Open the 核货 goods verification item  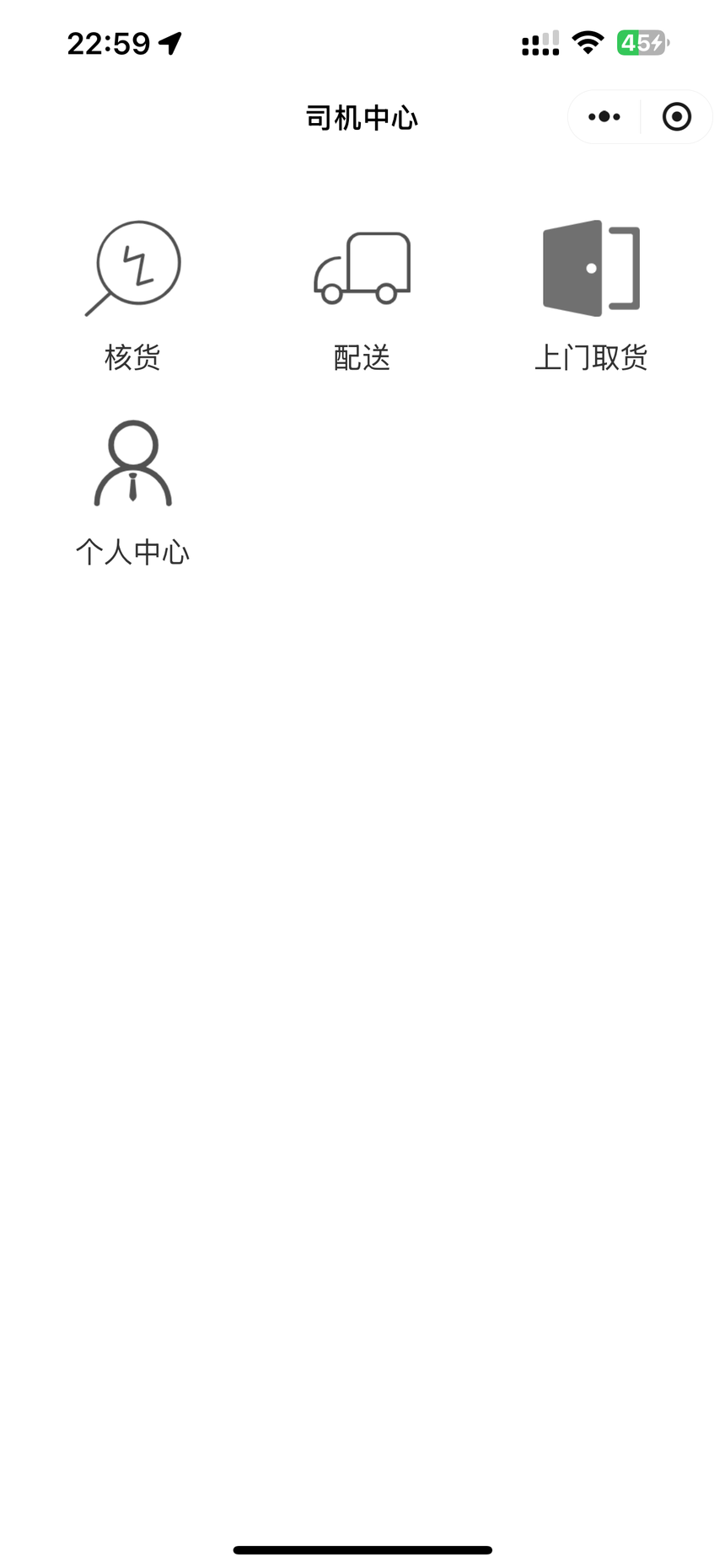[132, 295]
